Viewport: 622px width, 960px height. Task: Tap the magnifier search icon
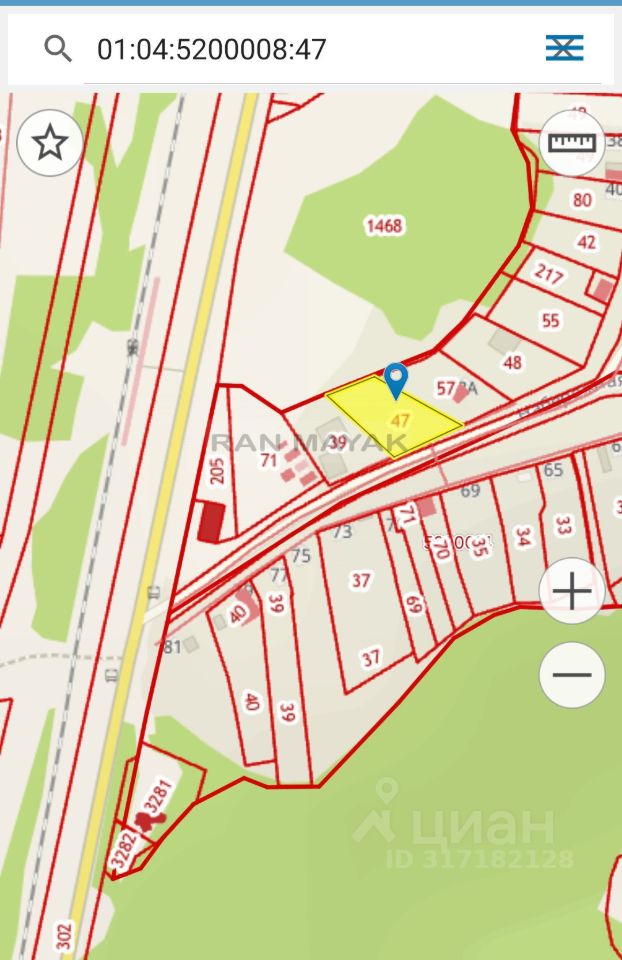pyautogui.click(x=58, y=48)
